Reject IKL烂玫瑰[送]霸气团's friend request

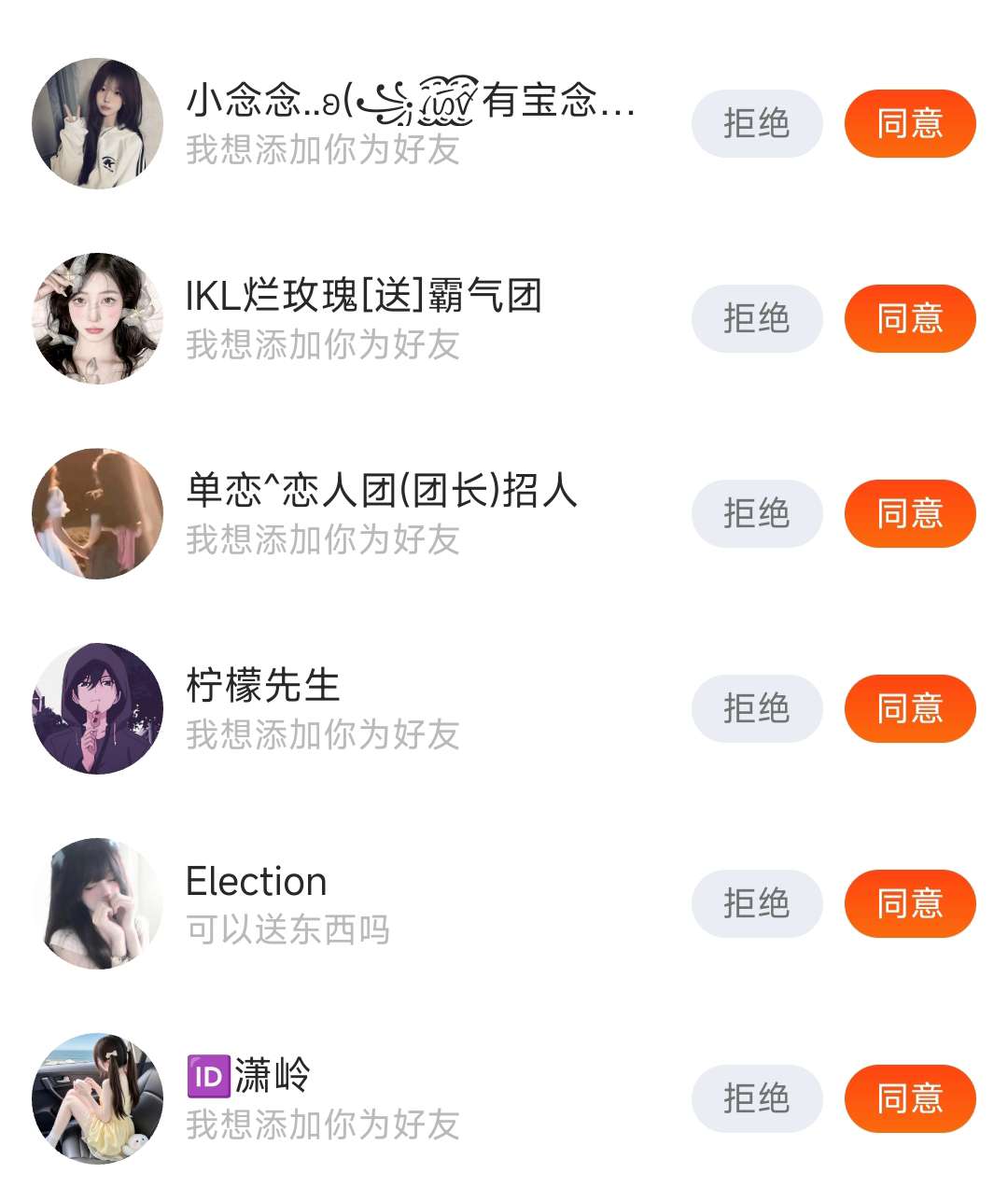coord(757,318)
